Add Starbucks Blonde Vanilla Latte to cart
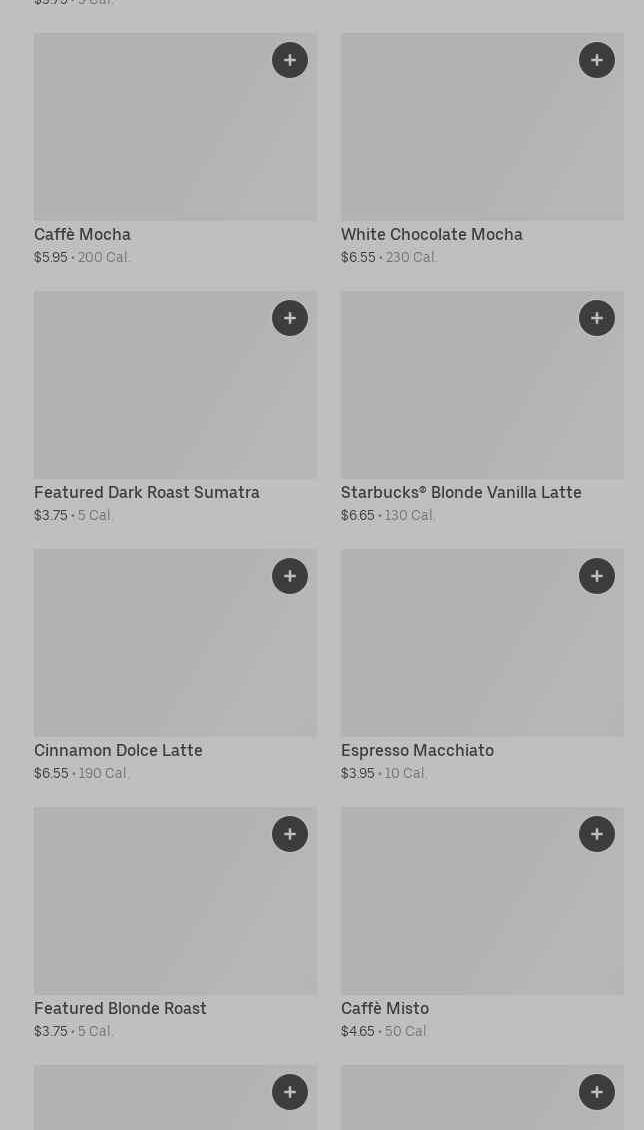The image size is (644, 1130). (597, 318)
